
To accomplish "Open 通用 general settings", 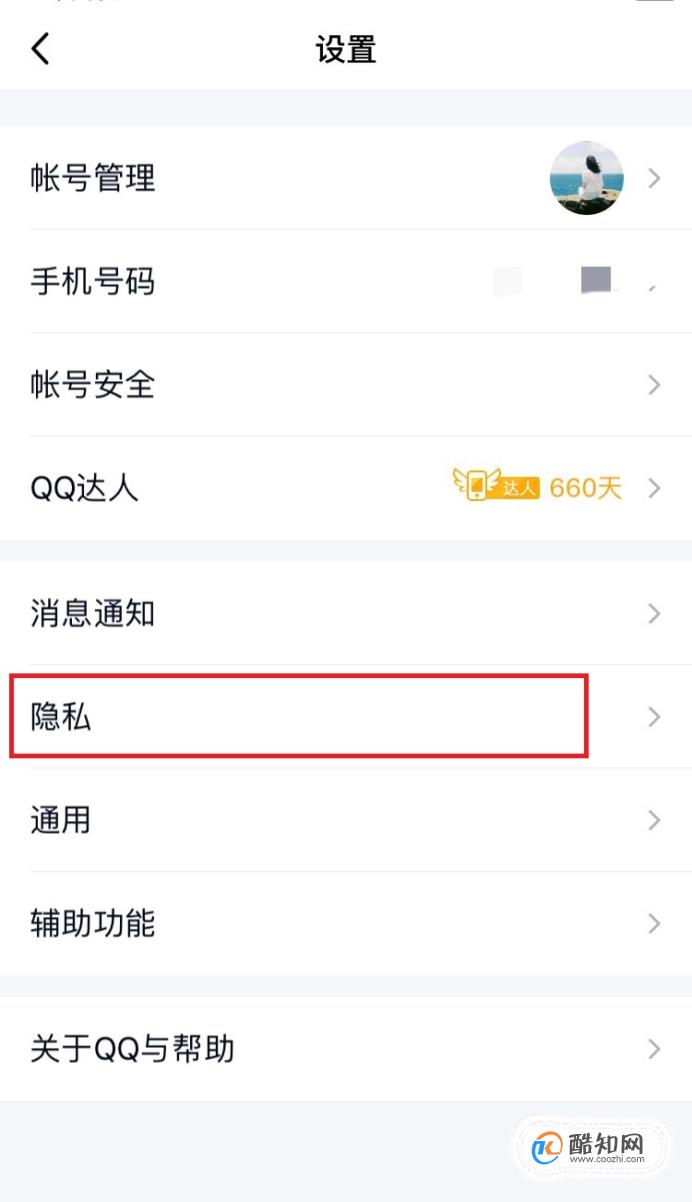I will point(346,820).
